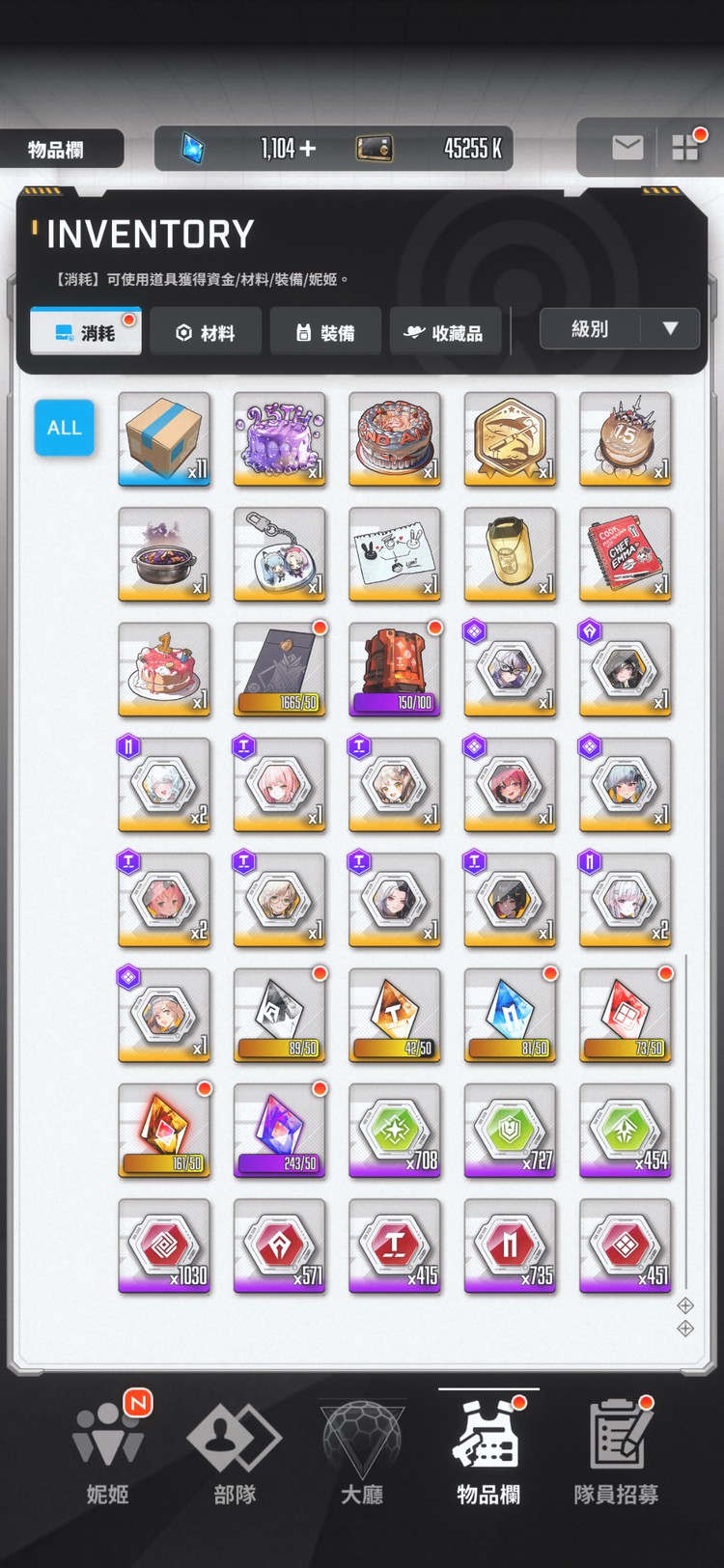
Task: Select the ALL filter button
Action: 65,428
